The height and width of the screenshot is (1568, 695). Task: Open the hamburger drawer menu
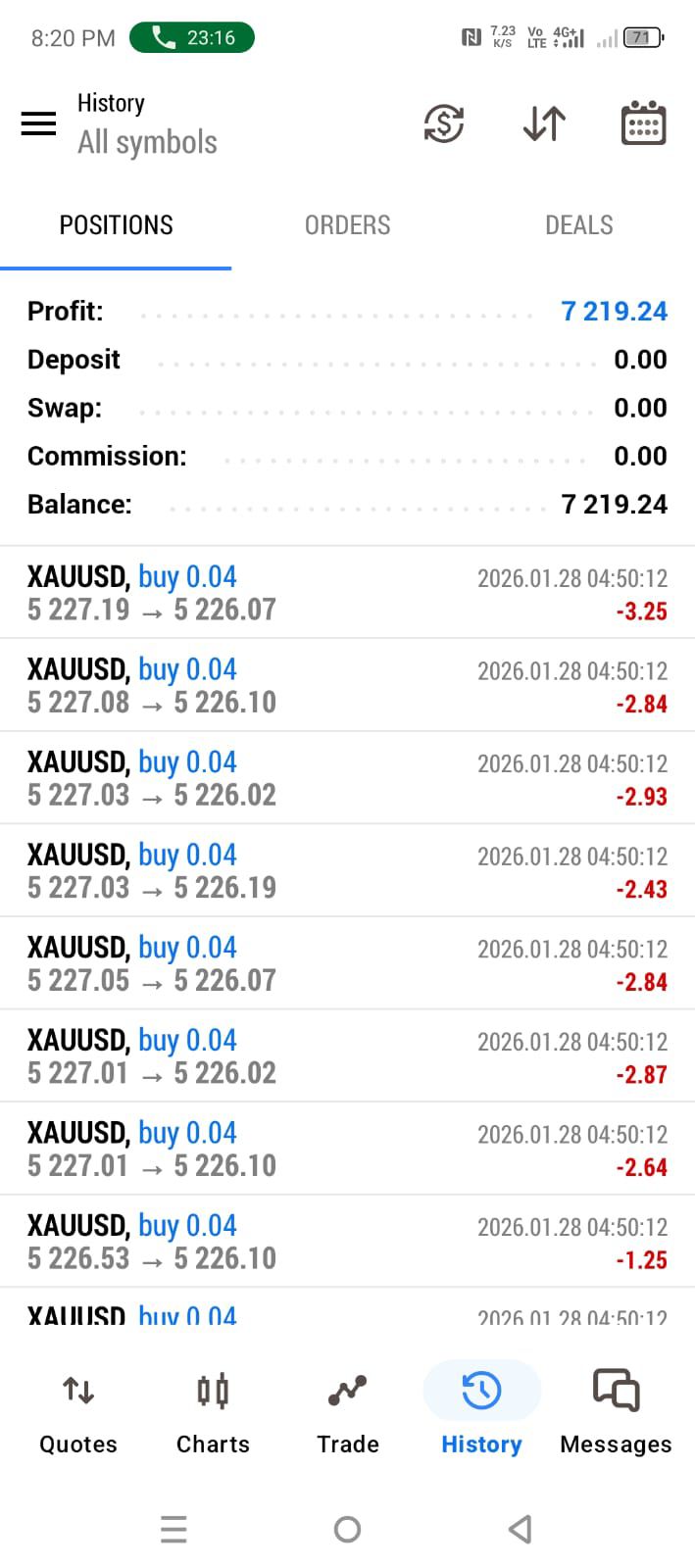[39, 123]
